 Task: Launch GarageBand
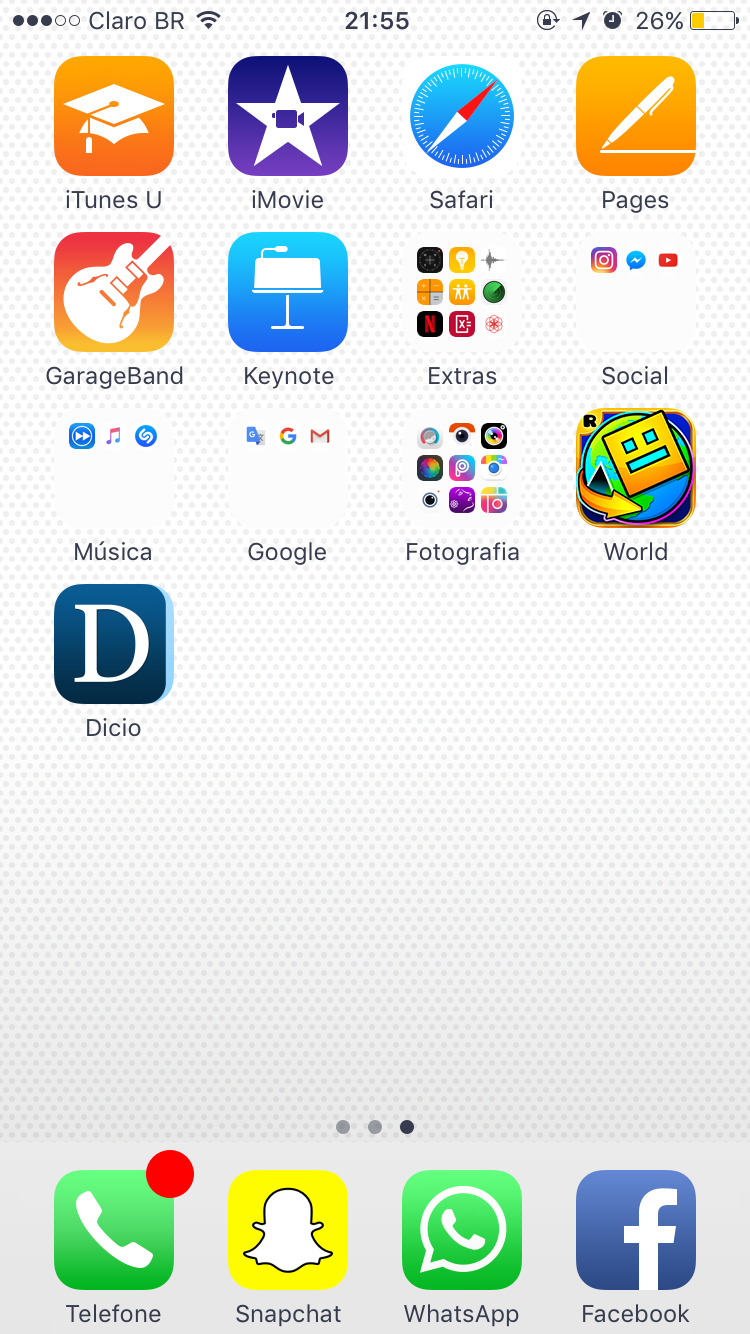click(x=114, y=292)
